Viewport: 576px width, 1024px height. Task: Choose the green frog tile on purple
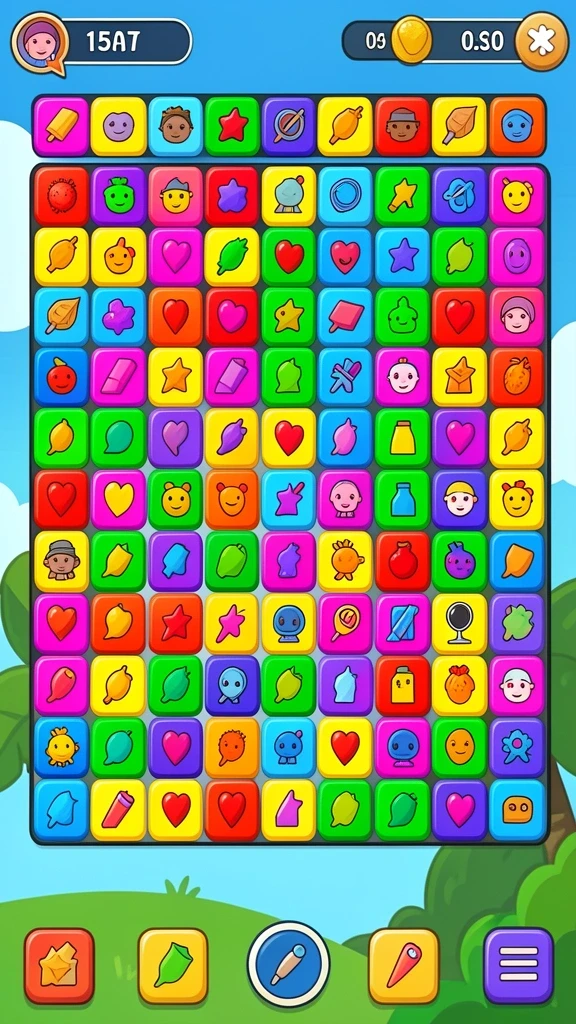click(118, 196)
